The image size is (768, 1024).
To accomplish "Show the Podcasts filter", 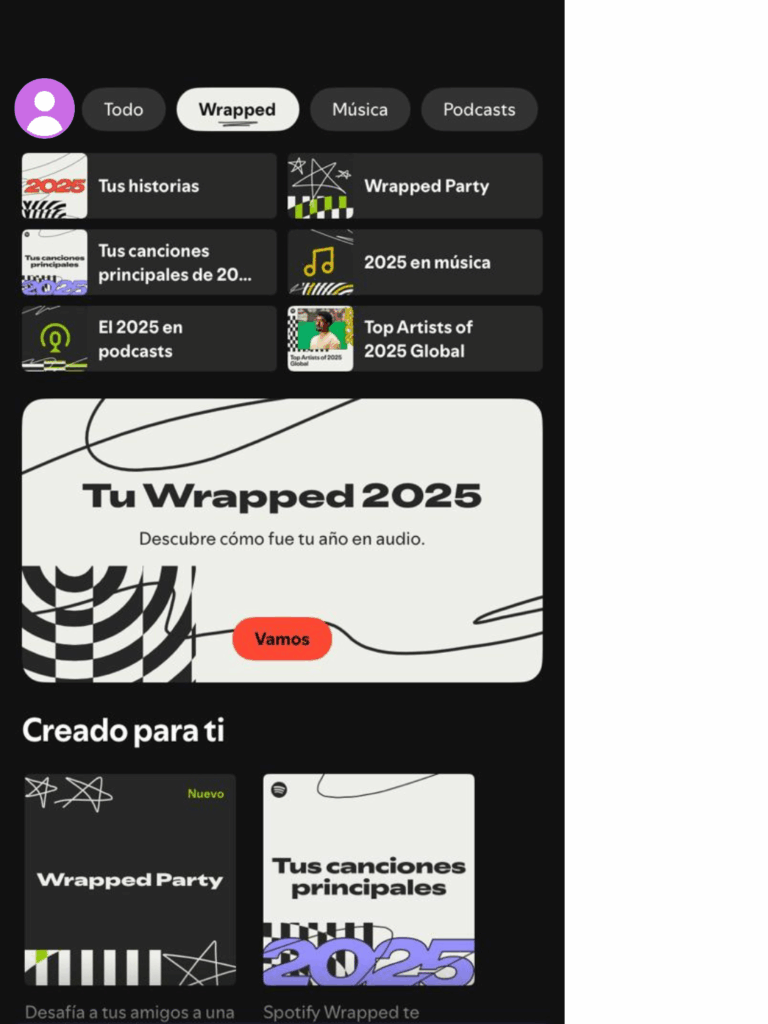I will pyautogui.click(x=479, y=109).
